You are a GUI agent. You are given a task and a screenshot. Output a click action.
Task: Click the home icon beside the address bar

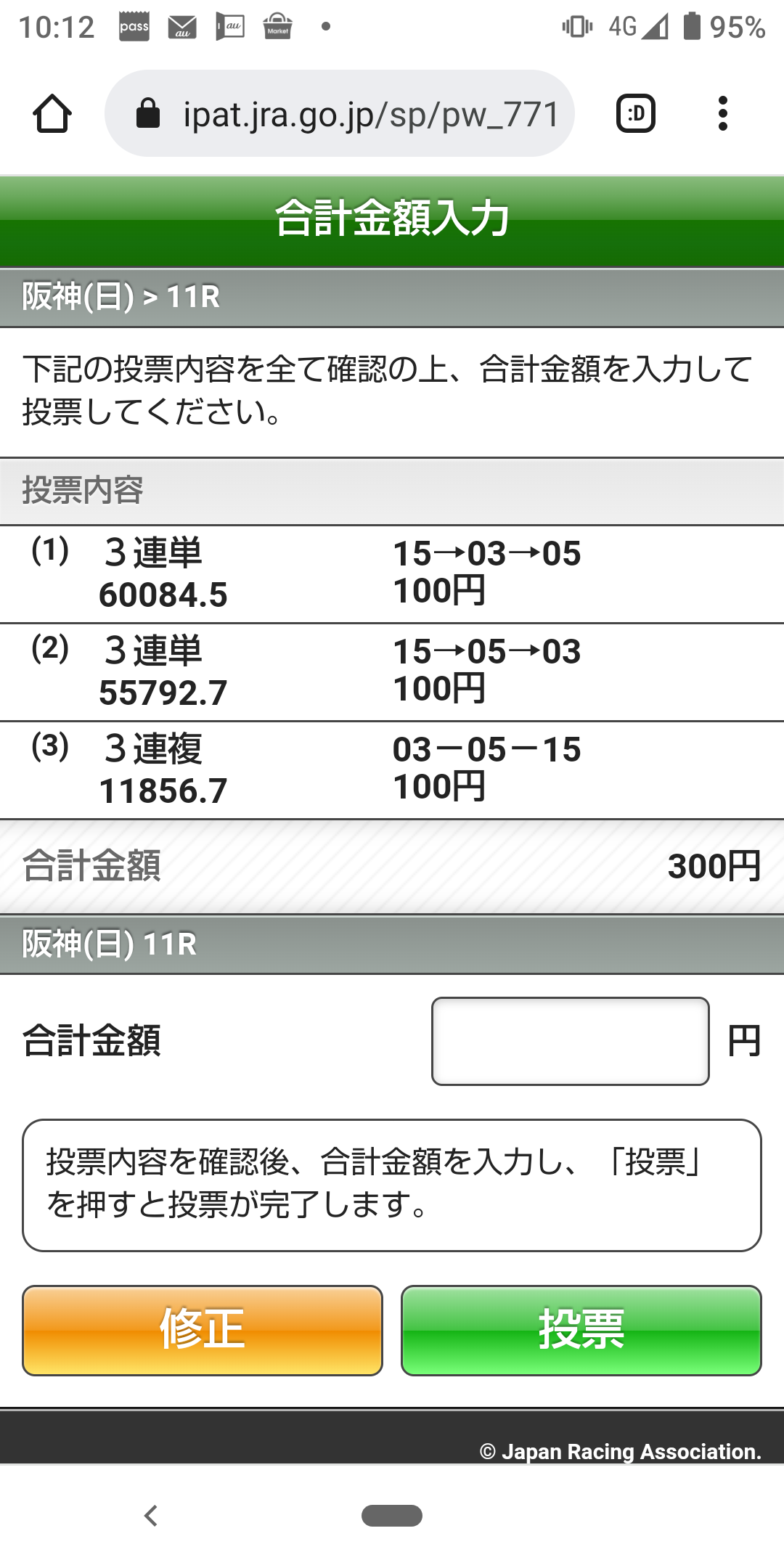pos(53,113)
